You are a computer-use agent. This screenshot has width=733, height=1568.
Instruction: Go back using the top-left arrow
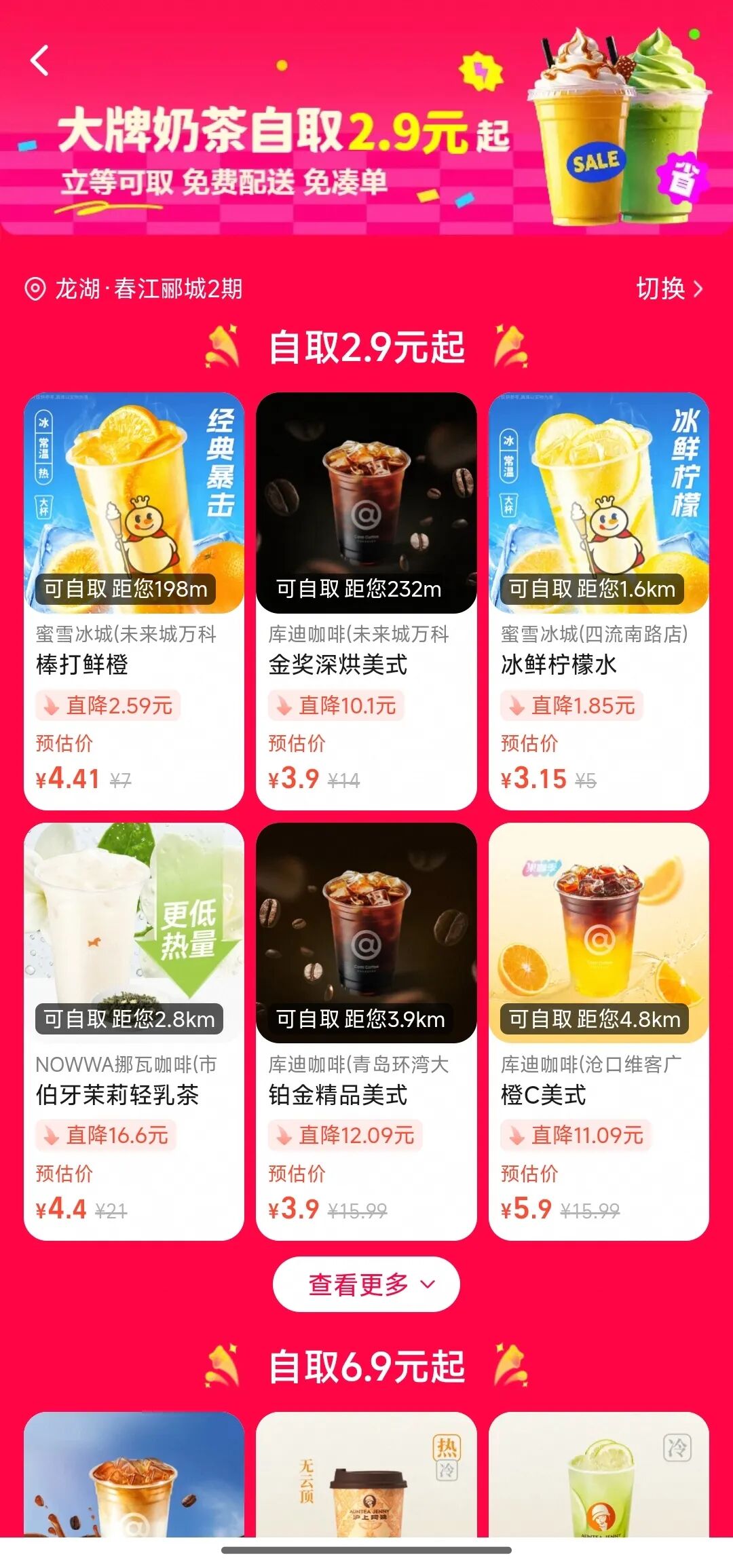[x=40, y=60]
